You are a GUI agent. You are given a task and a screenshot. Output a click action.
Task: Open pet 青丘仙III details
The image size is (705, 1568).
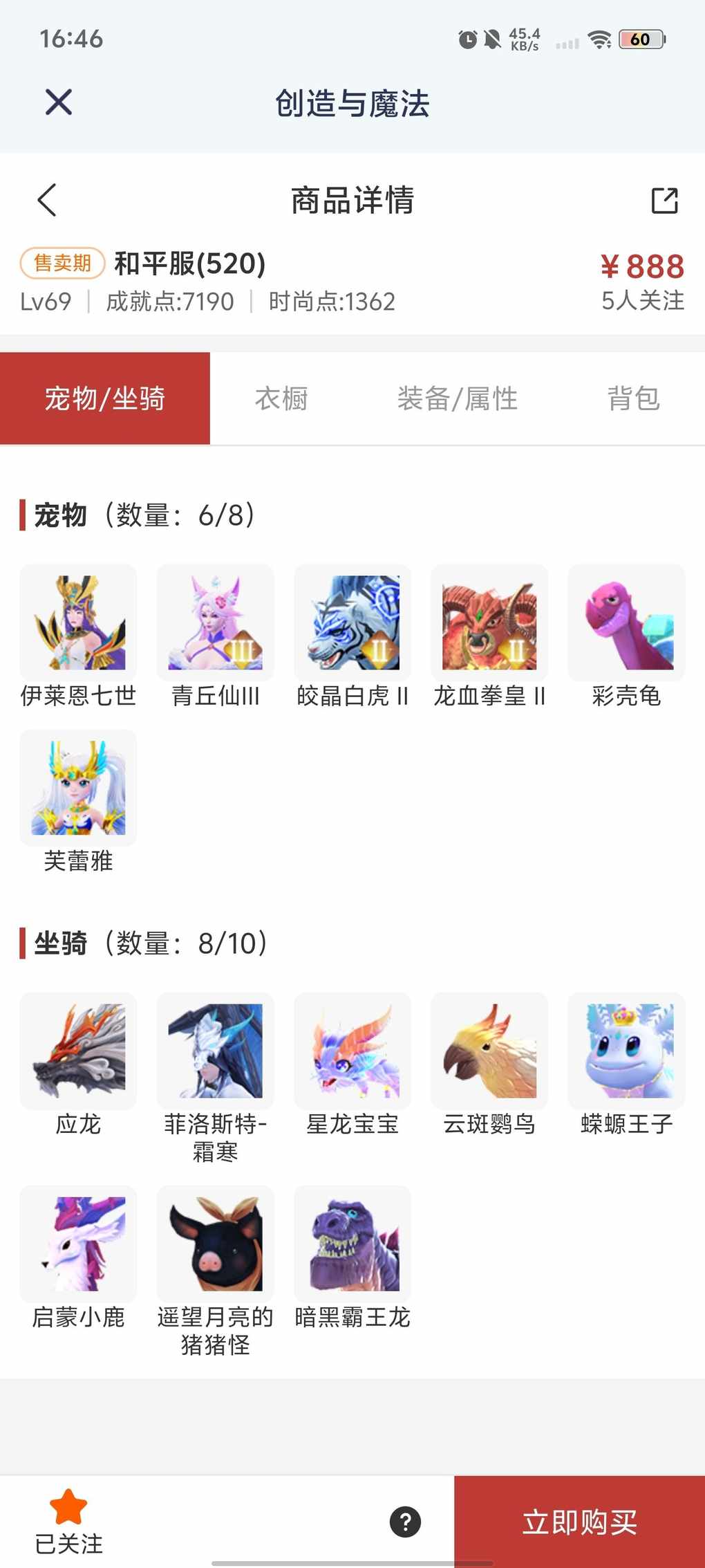215,622
